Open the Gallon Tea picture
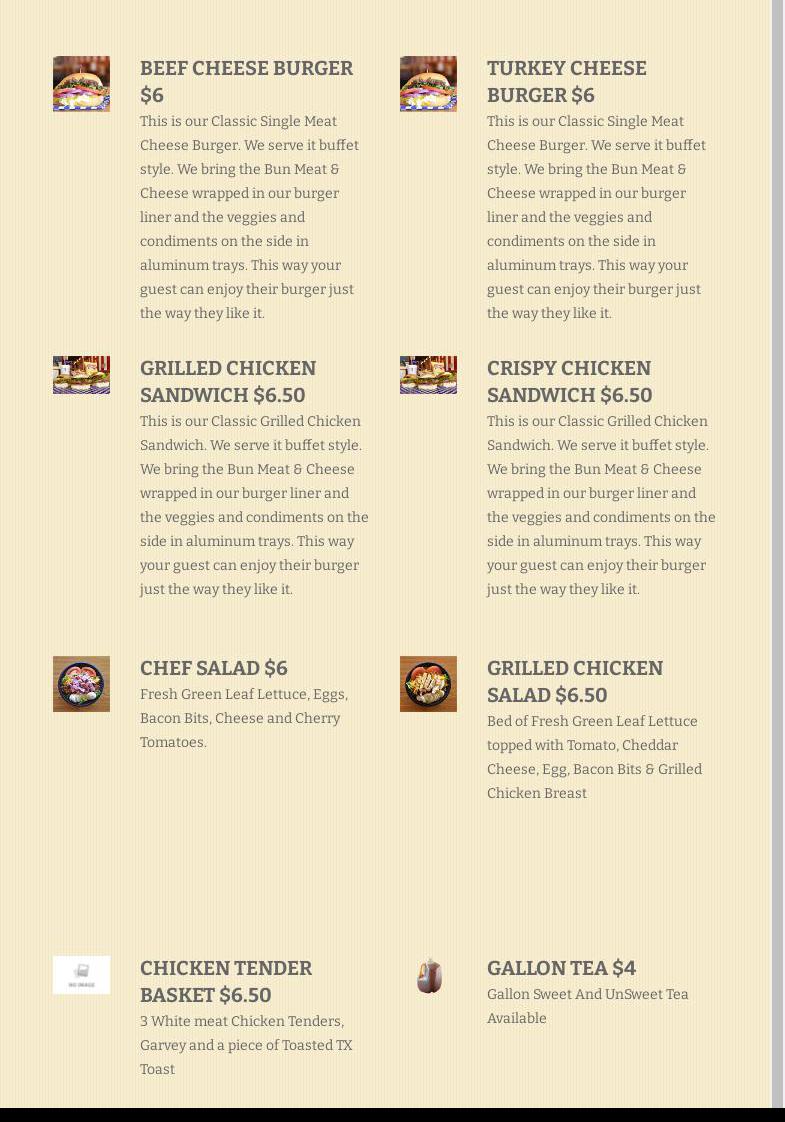This screenshot has height=1122, width=785. (x=429, y=976)
